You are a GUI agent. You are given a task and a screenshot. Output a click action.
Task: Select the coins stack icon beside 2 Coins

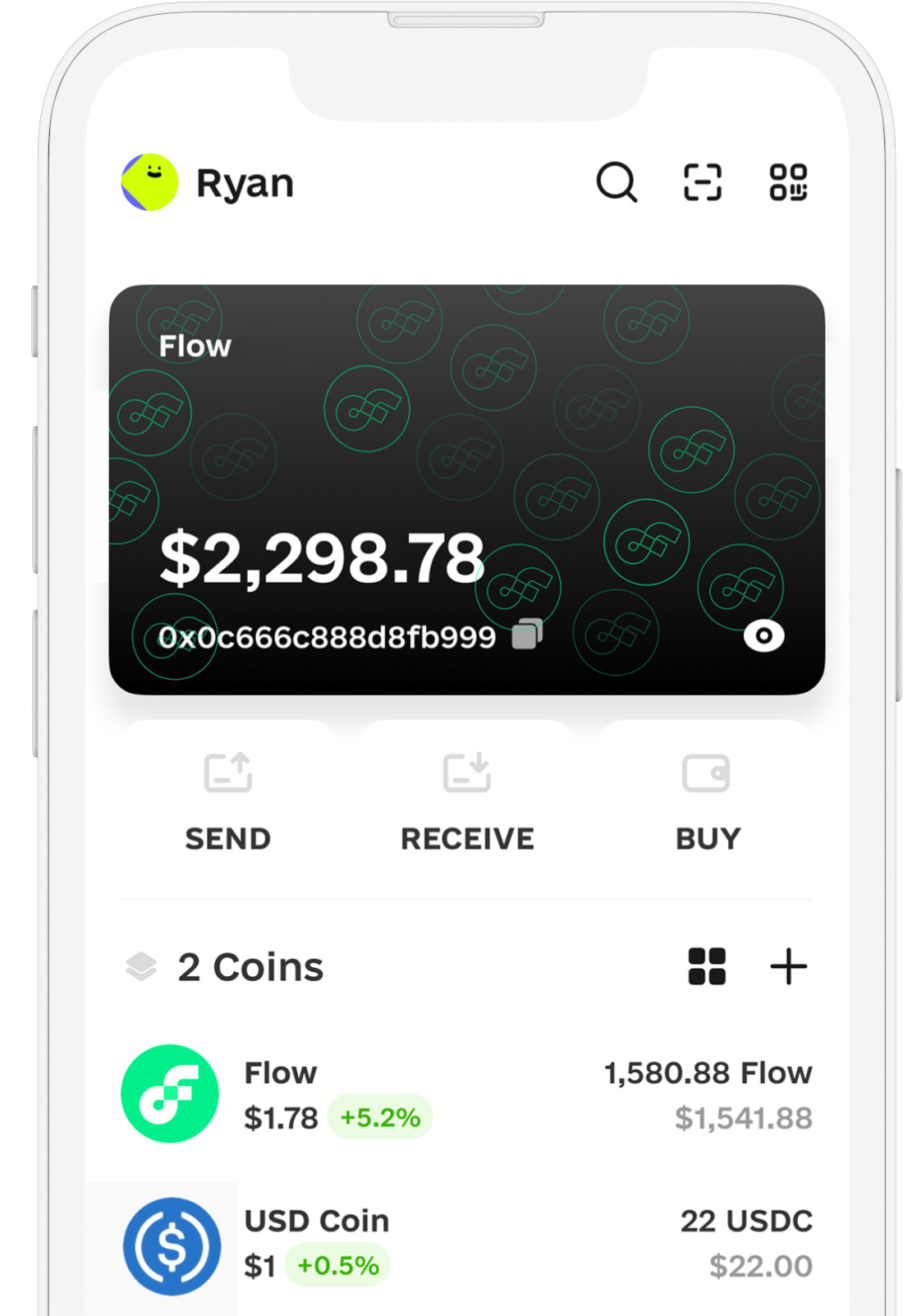click(141, 965)
